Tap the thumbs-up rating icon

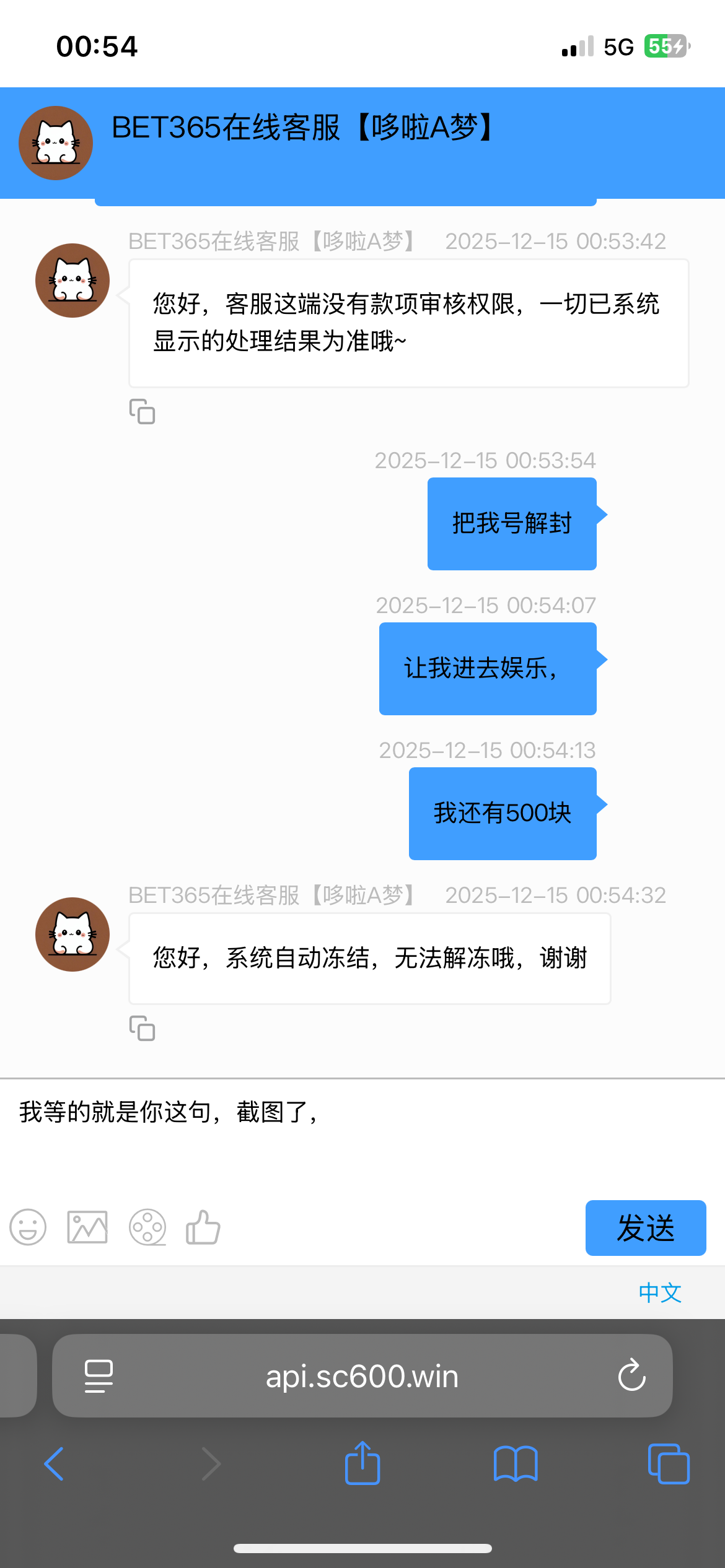pos(203,1227)
